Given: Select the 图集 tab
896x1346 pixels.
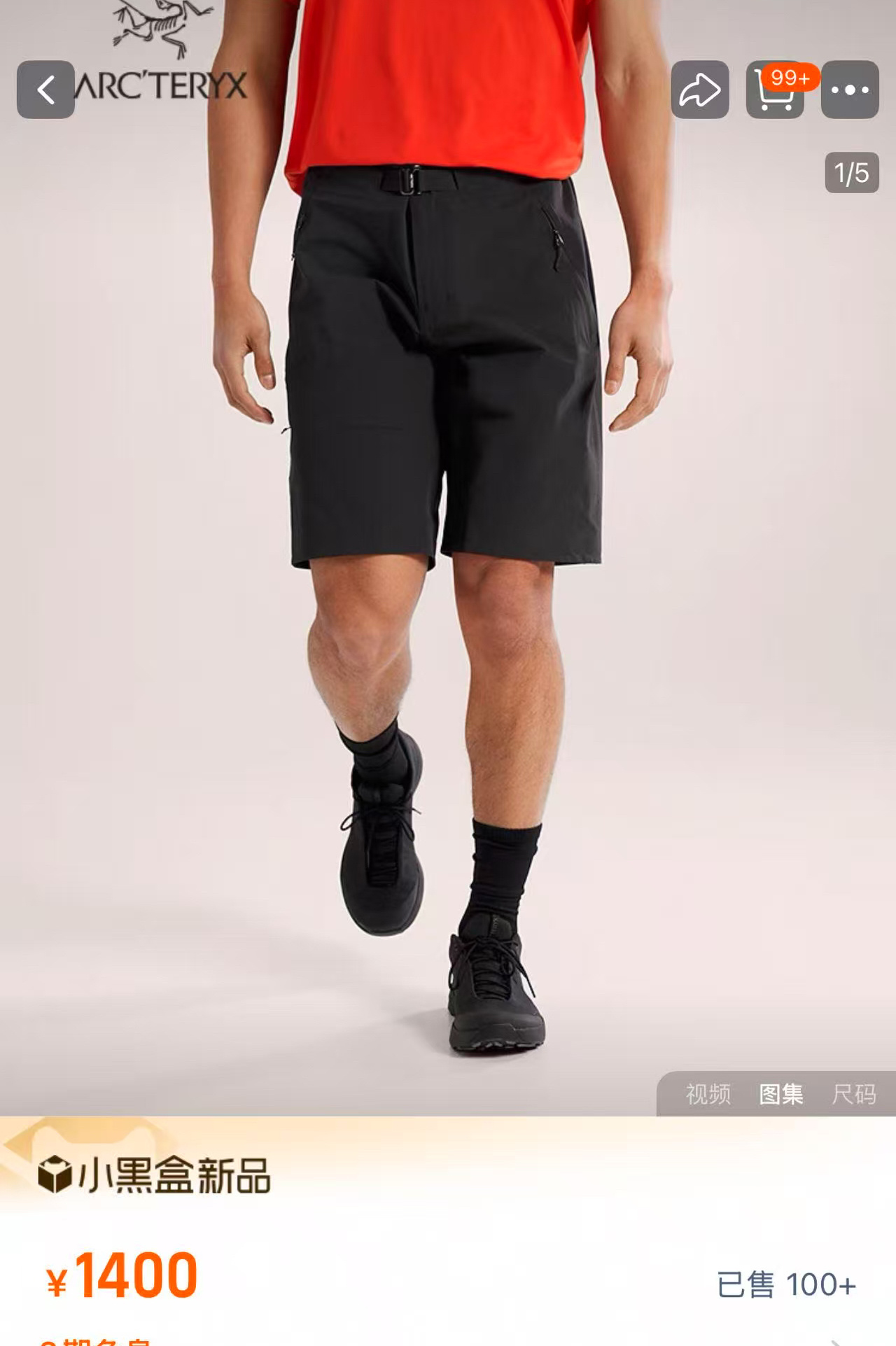Looking at the screenshot, I should (x=781, y=1093).
